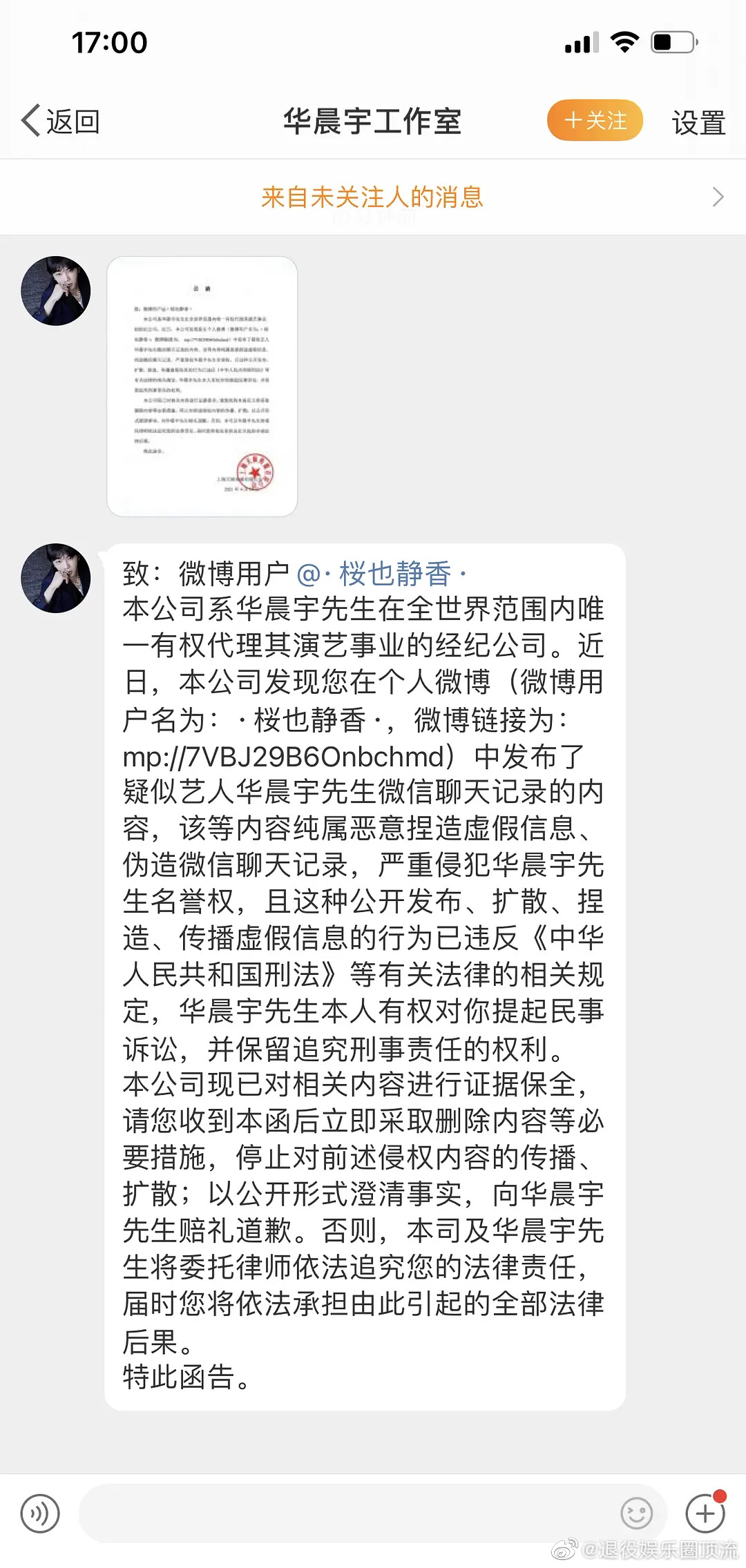Open the 来自未关注人的消息 banner
The image size is (746, 1568).
pyautogui.click(x=373, y=197)
